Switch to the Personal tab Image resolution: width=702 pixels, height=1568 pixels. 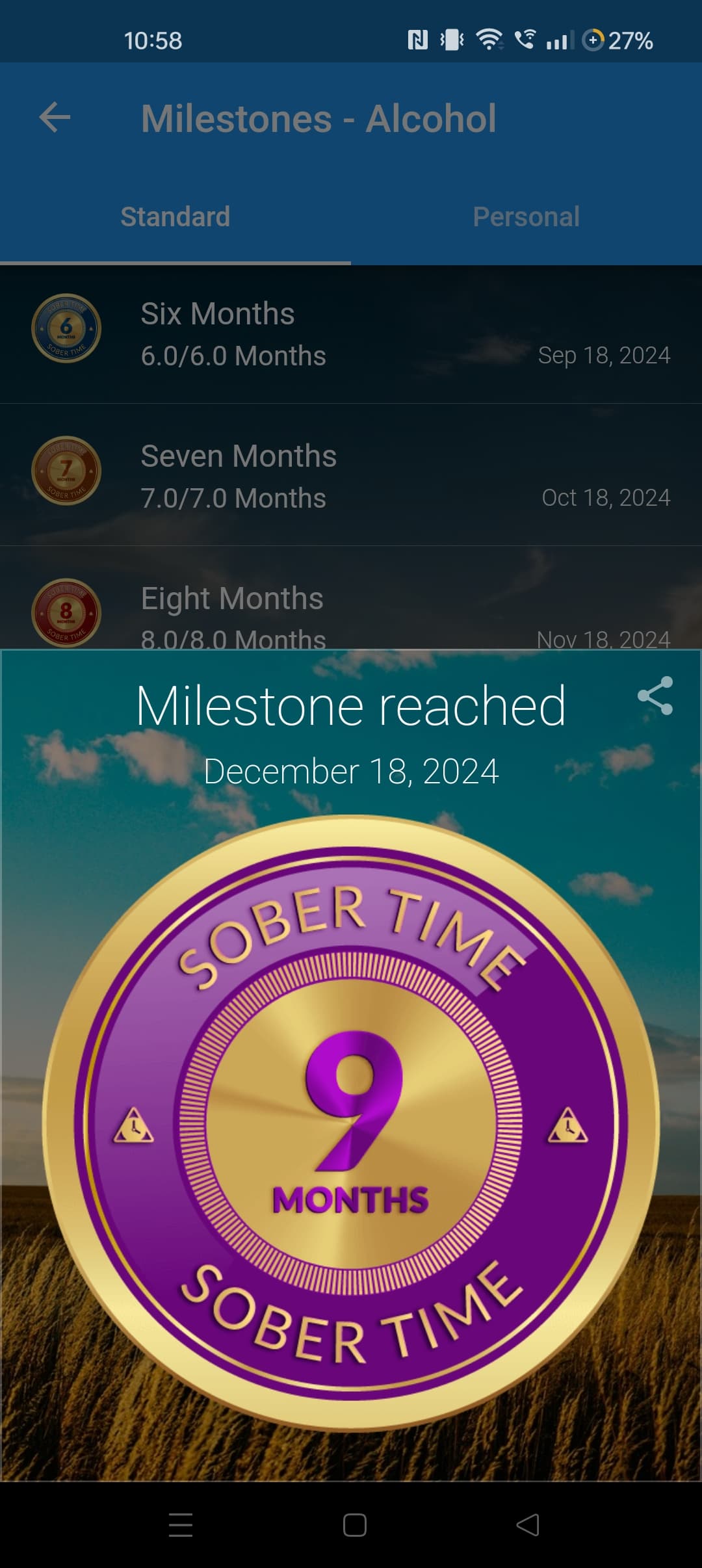click(526, 217)
